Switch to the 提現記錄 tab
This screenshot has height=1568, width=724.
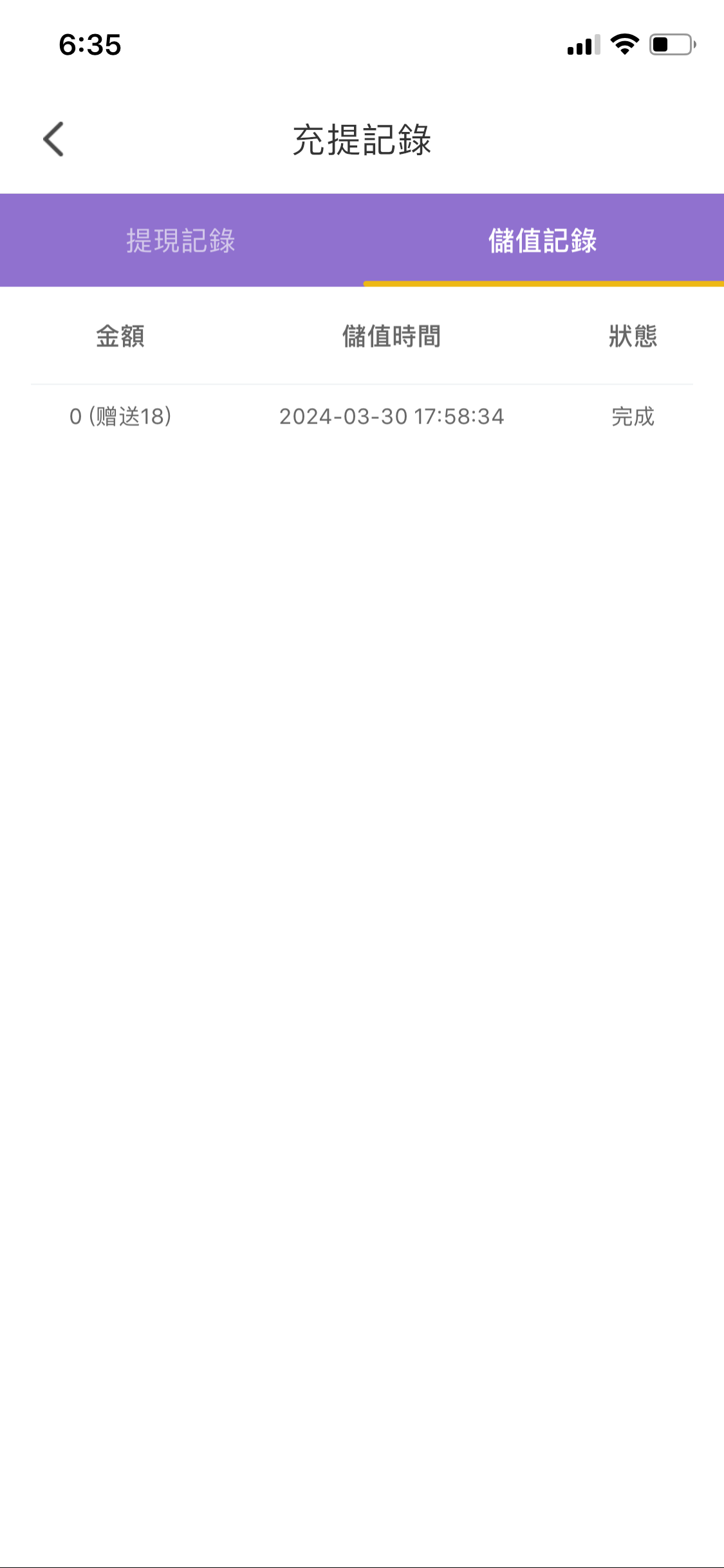[x=181, y=241]
